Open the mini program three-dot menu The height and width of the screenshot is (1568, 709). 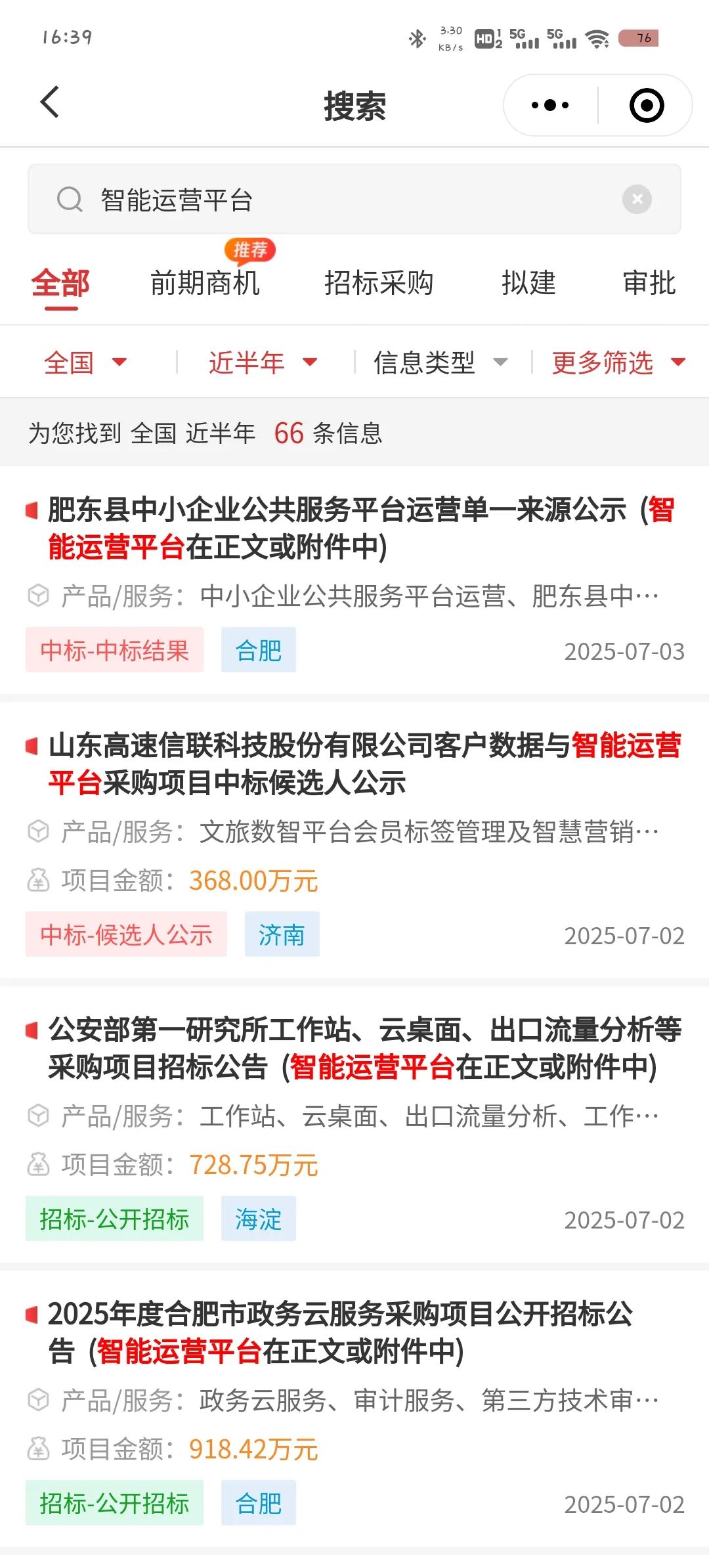click(550, 105)
